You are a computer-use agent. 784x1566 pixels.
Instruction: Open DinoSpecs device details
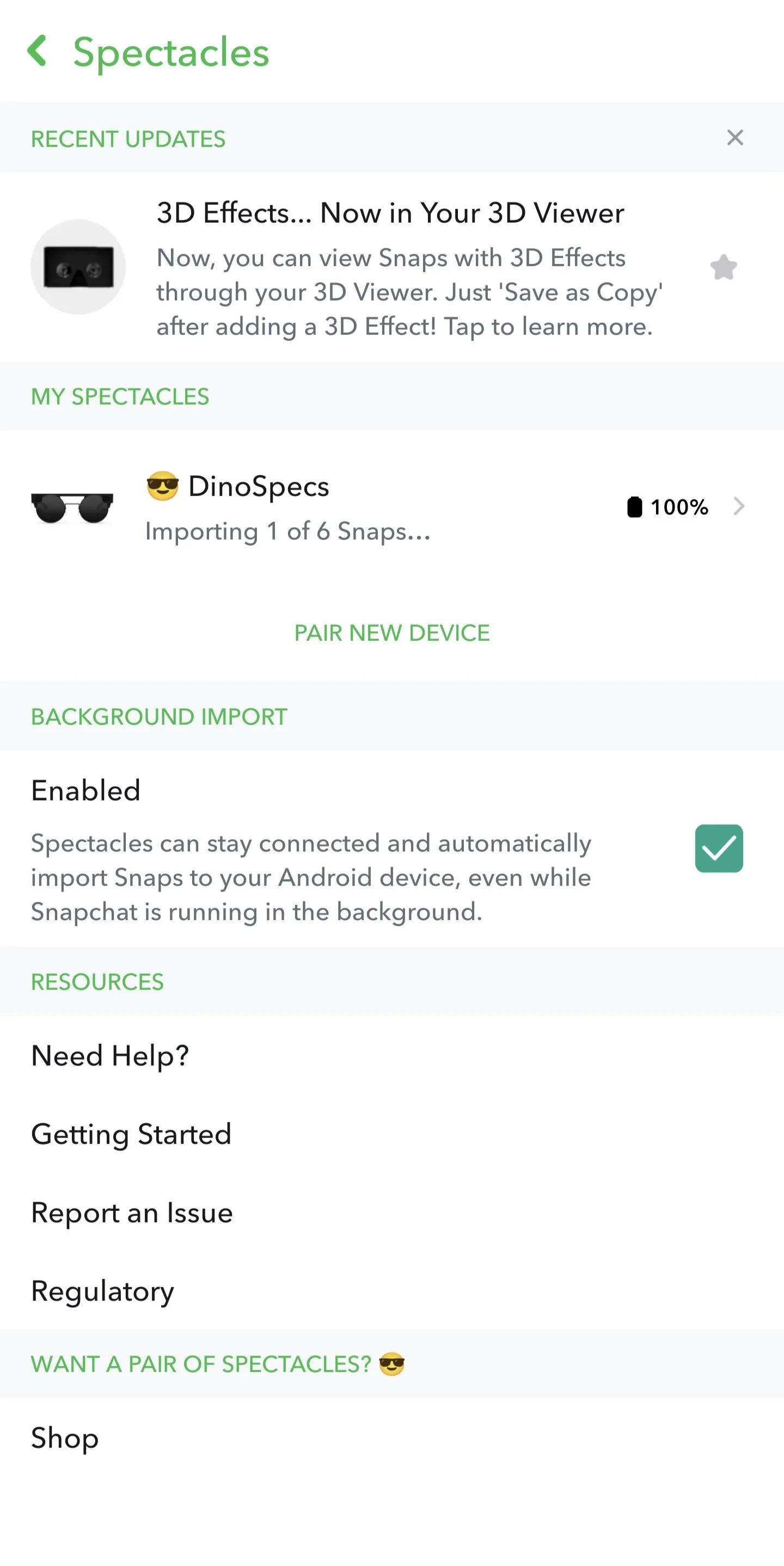[x=392, y=506]
